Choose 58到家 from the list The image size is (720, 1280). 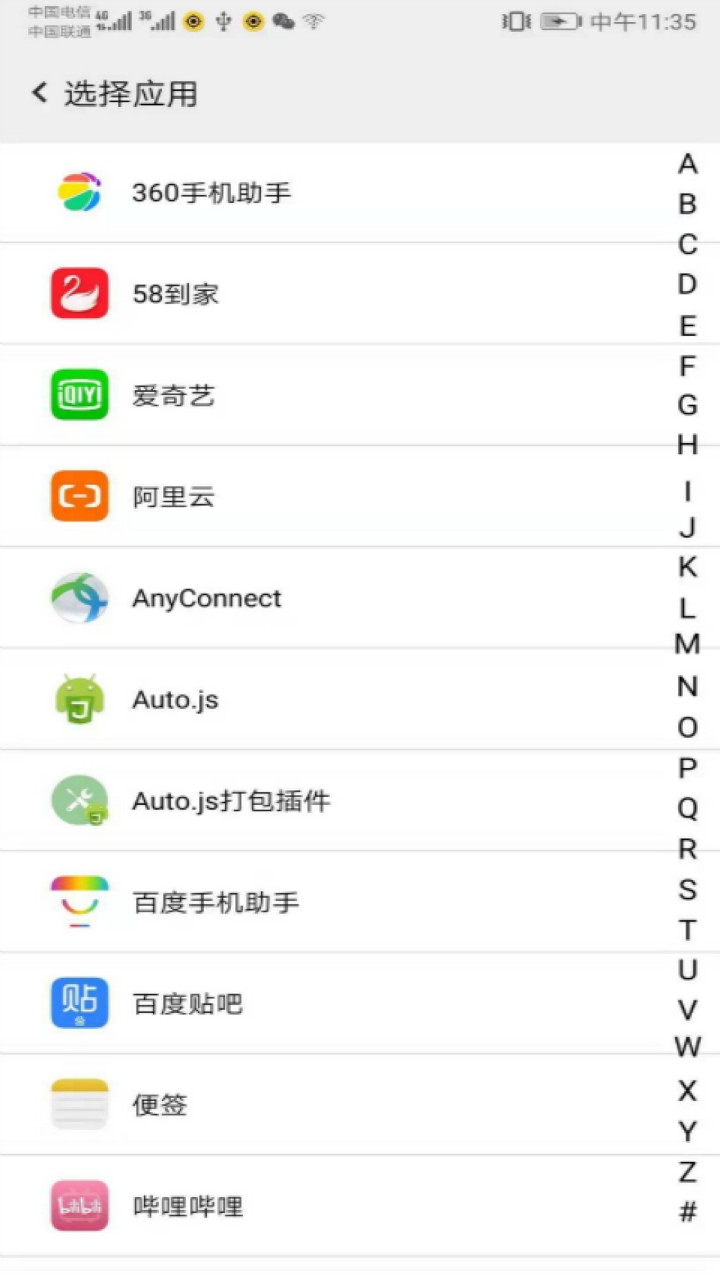coord(176,295)
